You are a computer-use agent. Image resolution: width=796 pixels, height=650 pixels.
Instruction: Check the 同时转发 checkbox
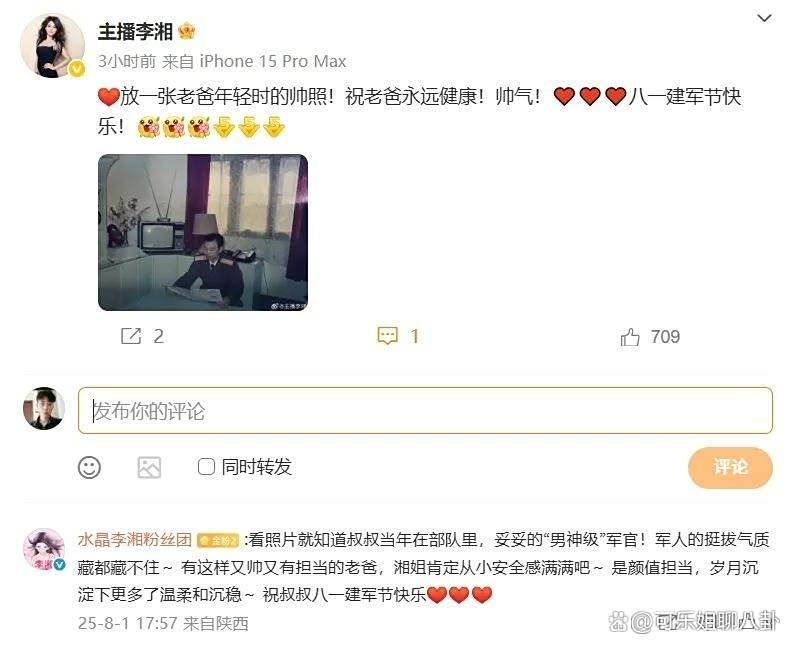click(x=206, y=467)
